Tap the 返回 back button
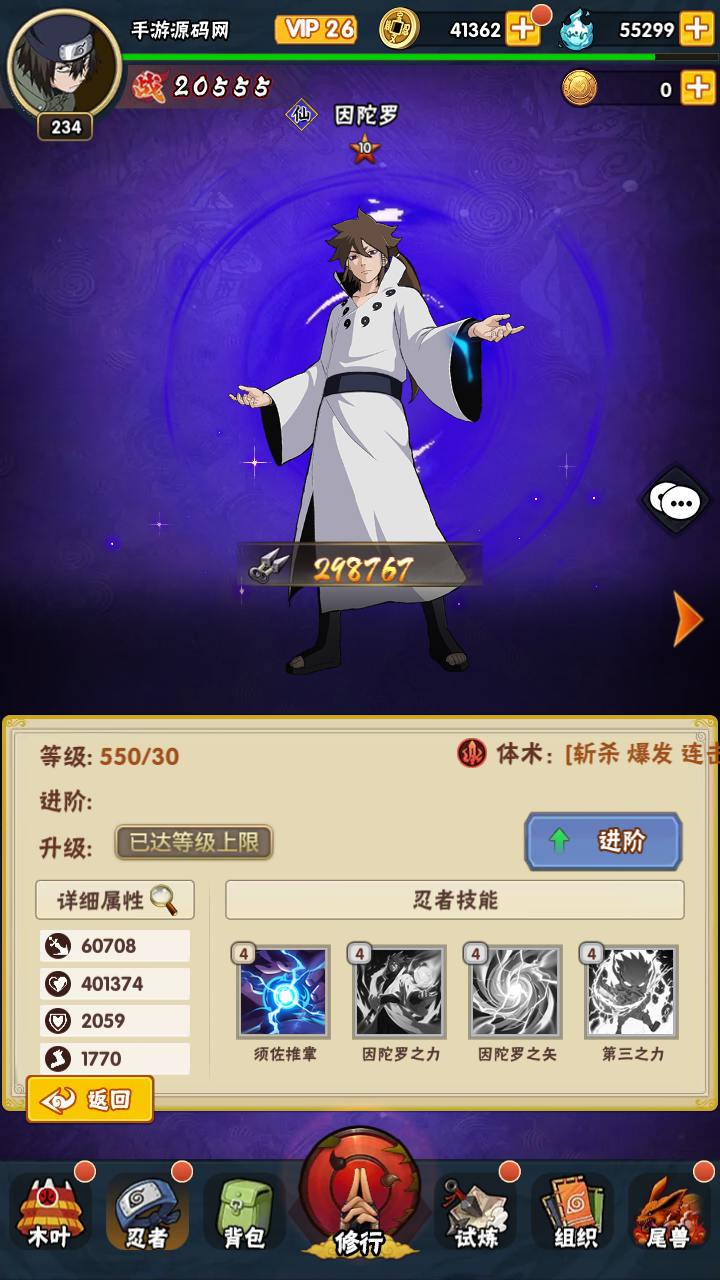Screen dimensions: 720x1280 coord(90,1100)
